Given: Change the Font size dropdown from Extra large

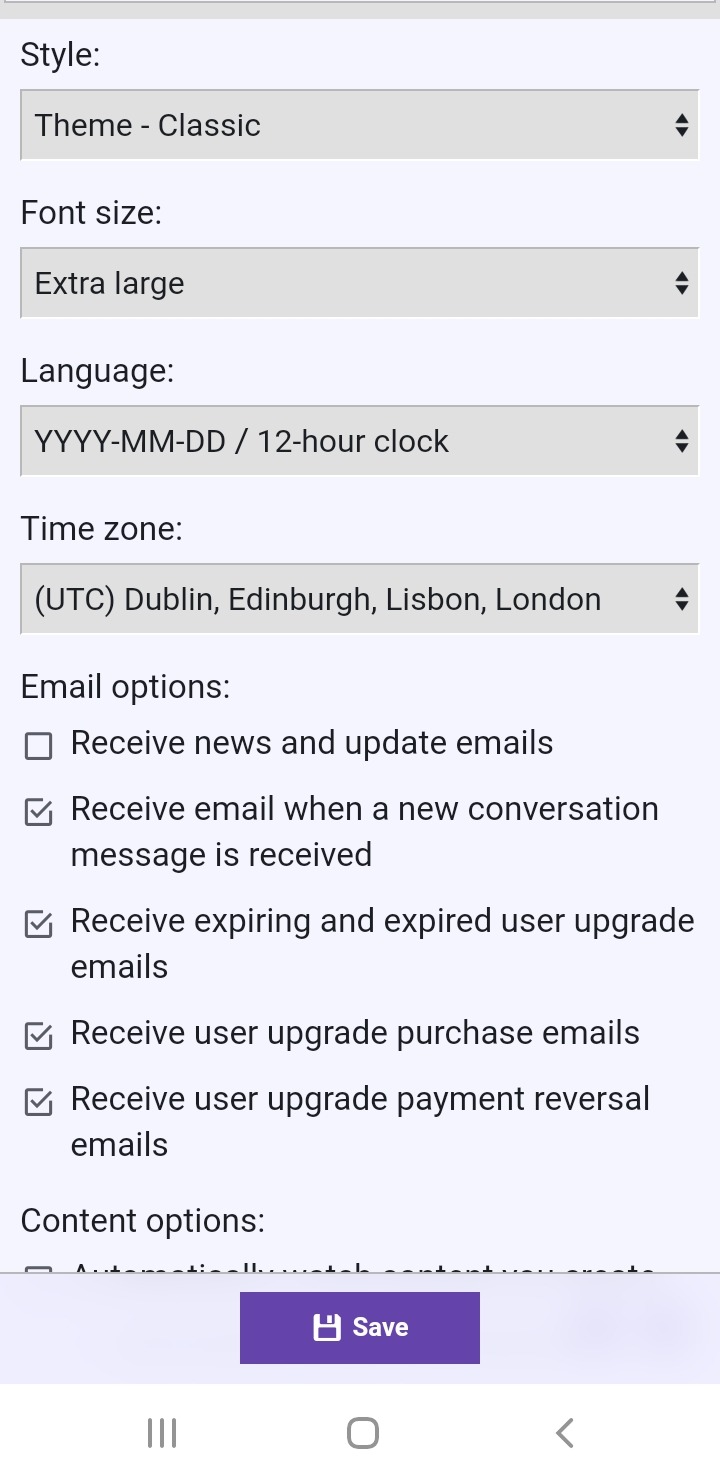Looking at the screenshot, I should point(359,283).
